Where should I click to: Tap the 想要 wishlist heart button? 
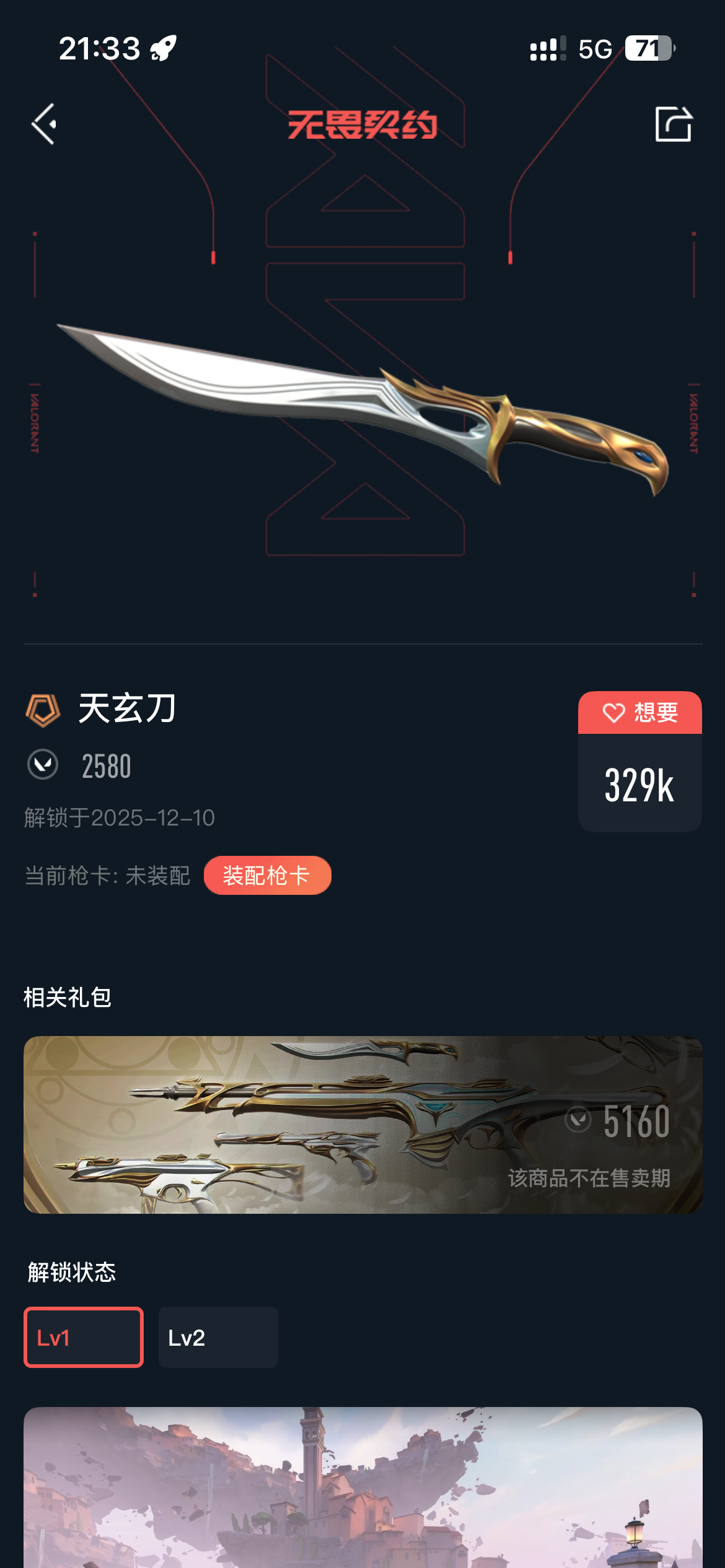[x=639, y=713]
